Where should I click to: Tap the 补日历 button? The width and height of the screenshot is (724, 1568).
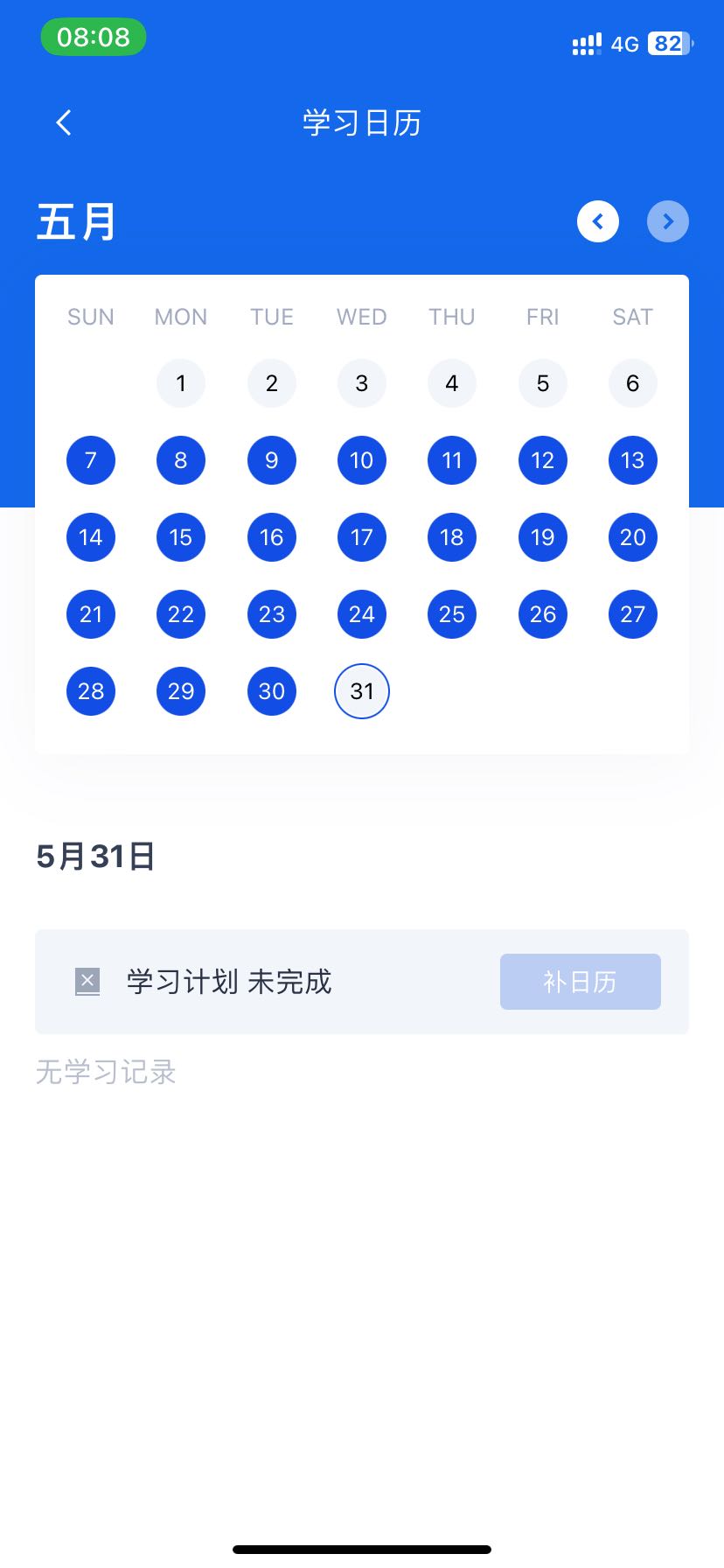580,982
